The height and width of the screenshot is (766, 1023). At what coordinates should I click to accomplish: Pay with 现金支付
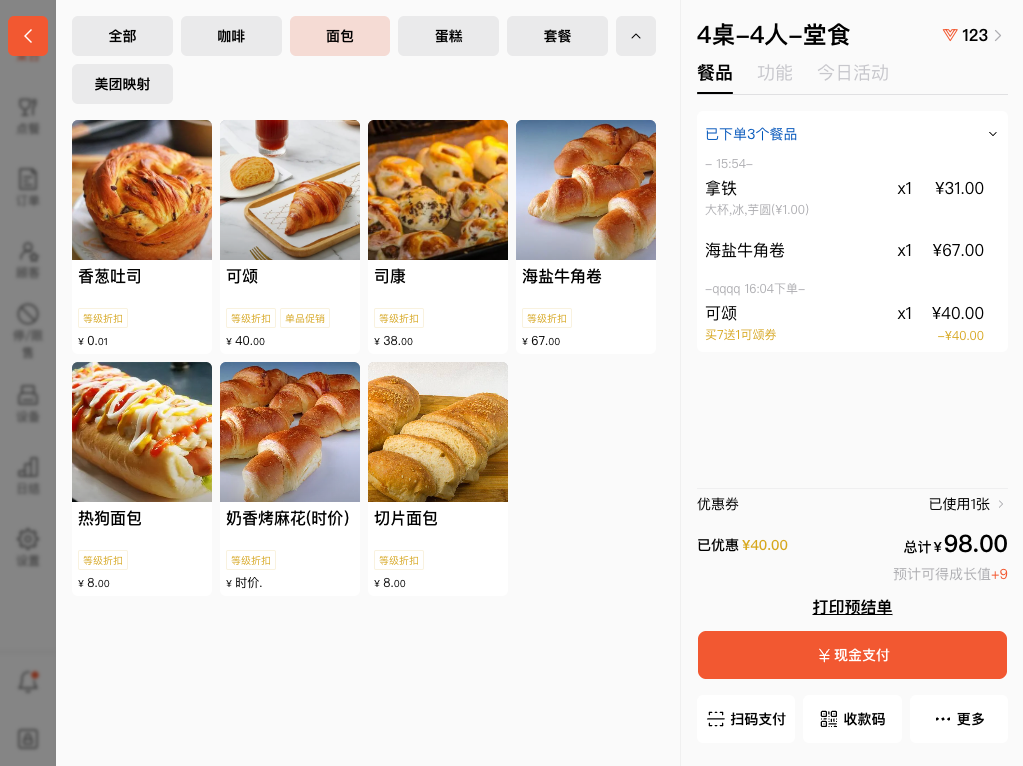pyautogui.click(x=852, y=655)
